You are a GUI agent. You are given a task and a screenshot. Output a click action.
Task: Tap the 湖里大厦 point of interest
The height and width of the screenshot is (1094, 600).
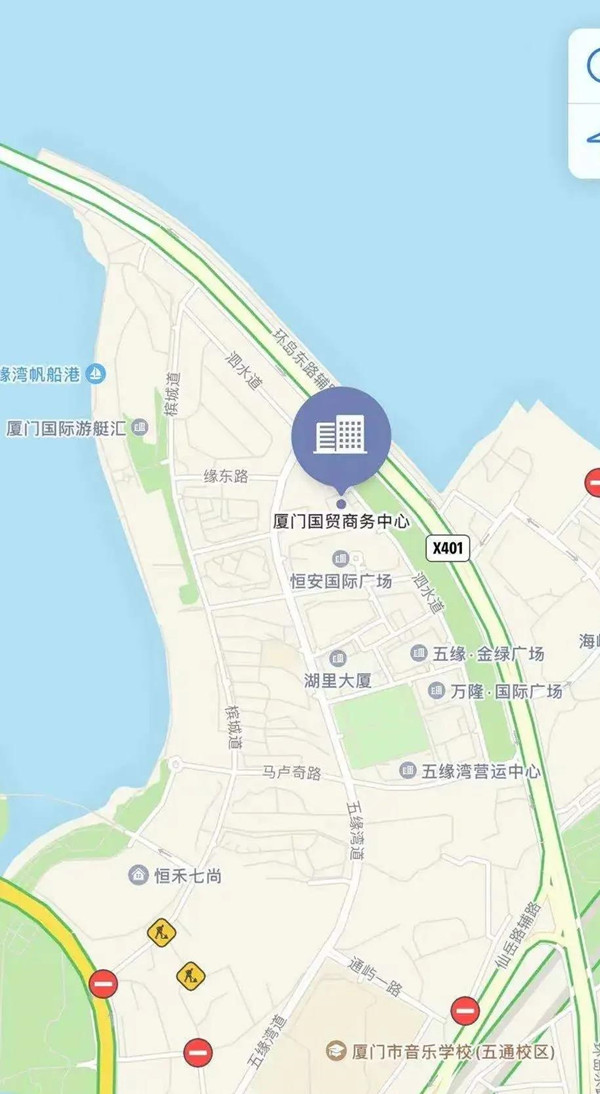tap(338, 658)
